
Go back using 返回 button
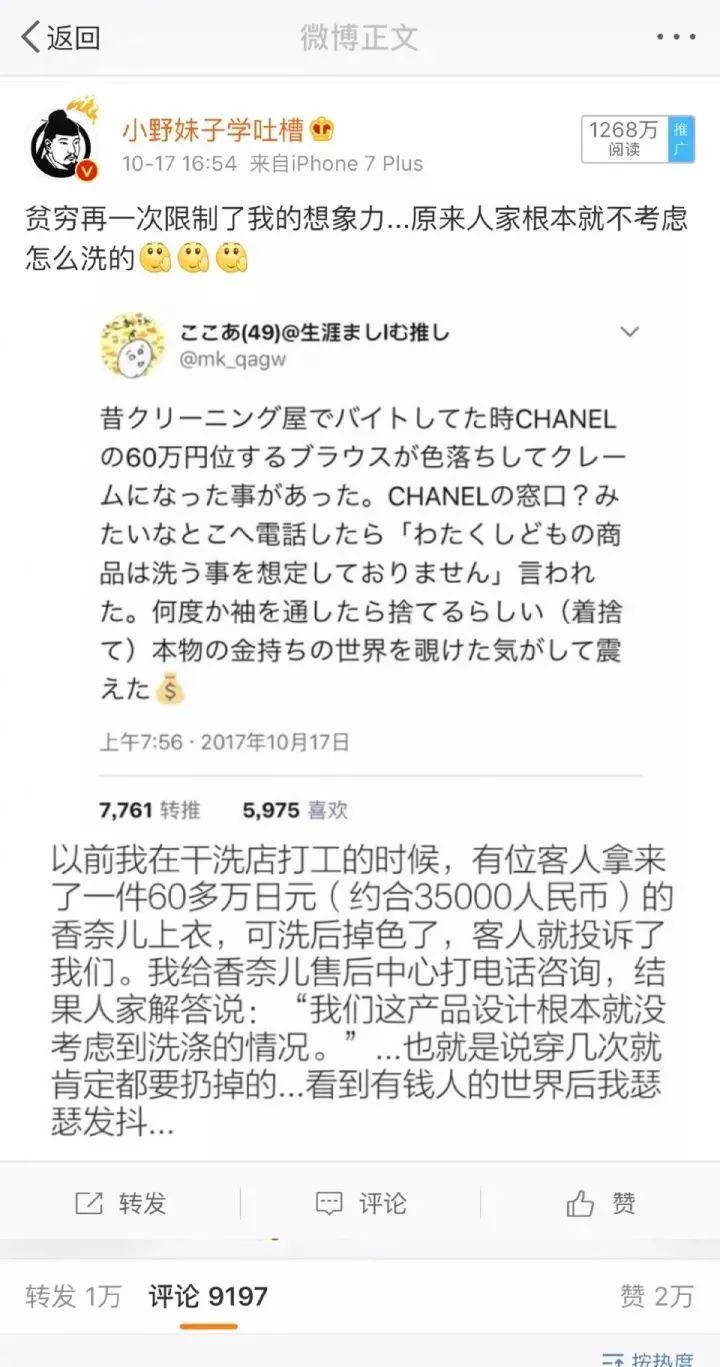pos(62,38)
